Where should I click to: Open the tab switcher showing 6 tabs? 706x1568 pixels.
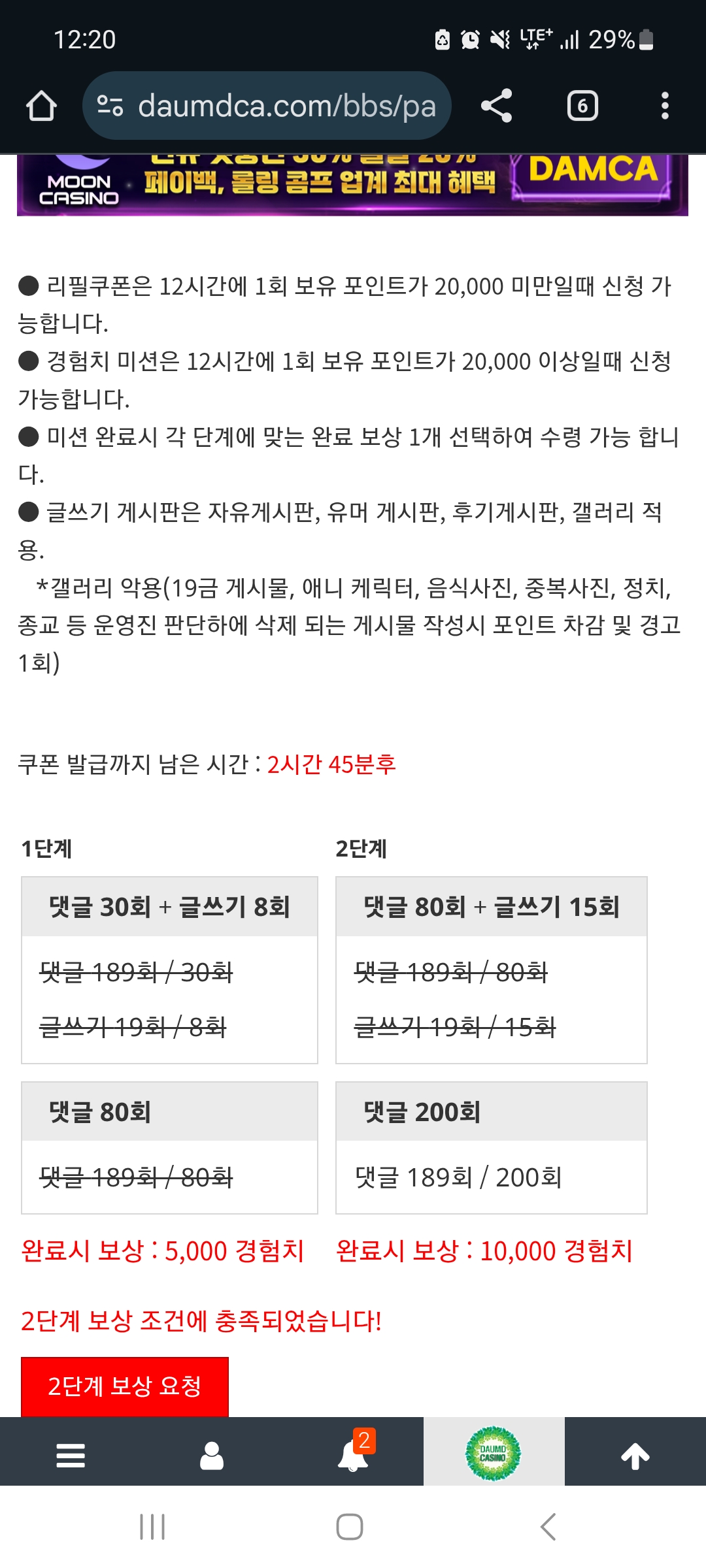(582, 106)
